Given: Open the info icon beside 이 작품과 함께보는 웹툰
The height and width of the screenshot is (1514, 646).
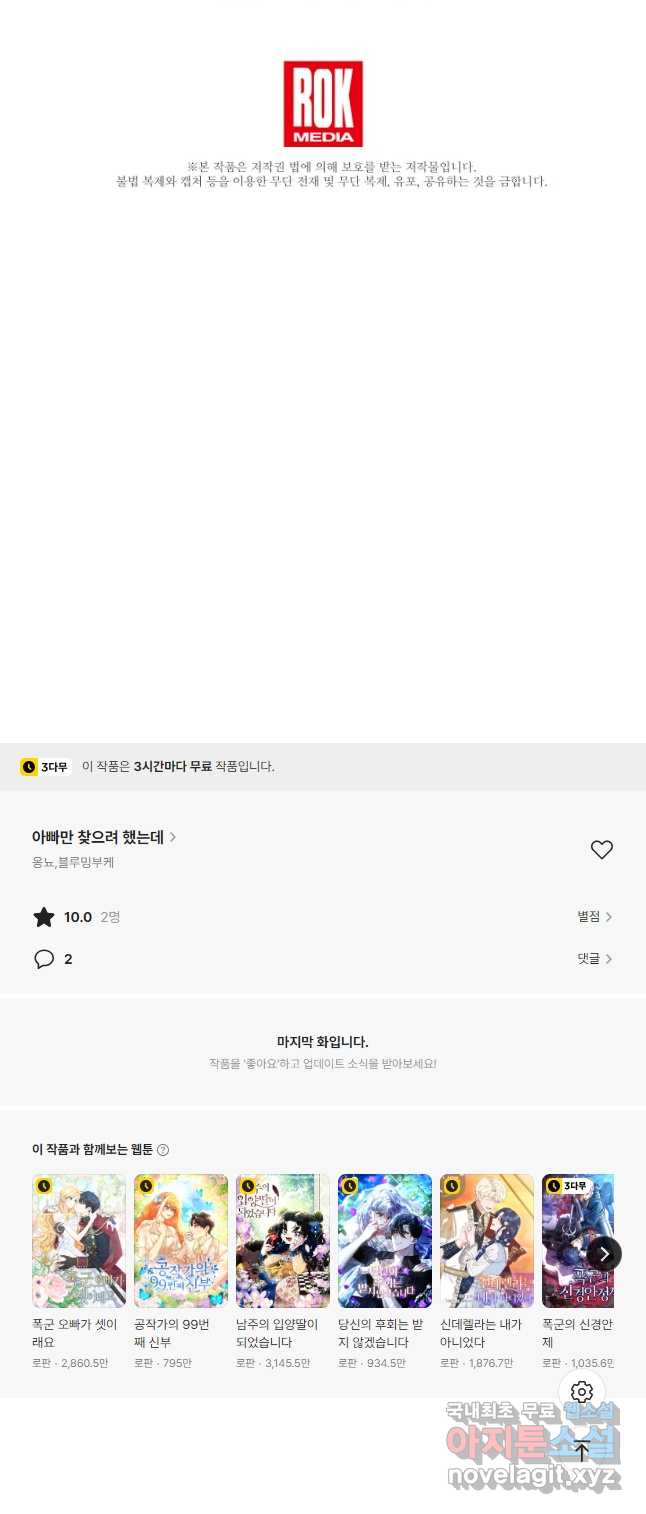Looking at the screenshot, I should (x=163, y=1150).
